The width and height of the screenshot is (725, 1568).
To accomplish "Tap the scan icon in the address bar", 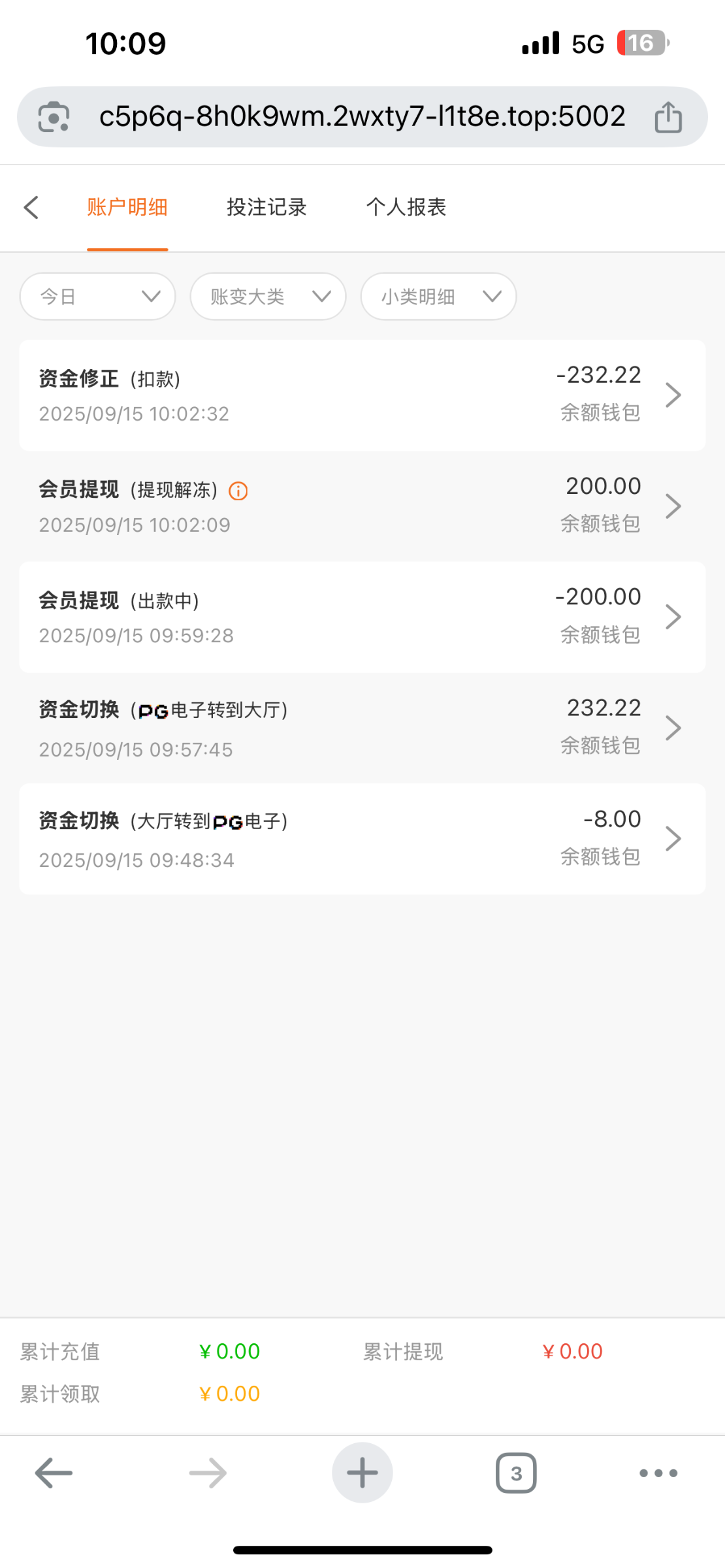I will pyautogui.click(x=54, y=117).
